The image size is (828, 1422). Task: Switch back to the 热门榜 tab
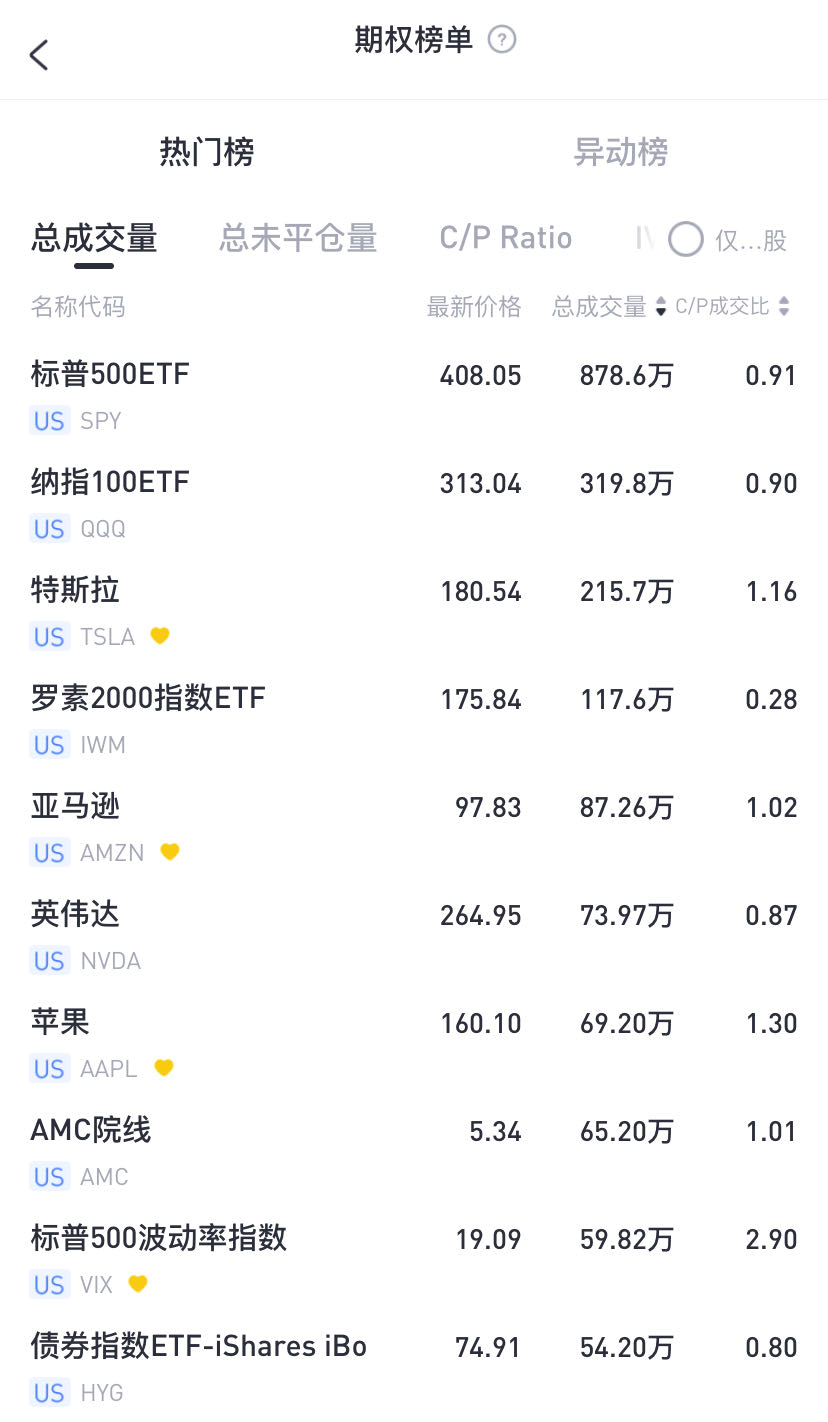click(x=207, y=152)
